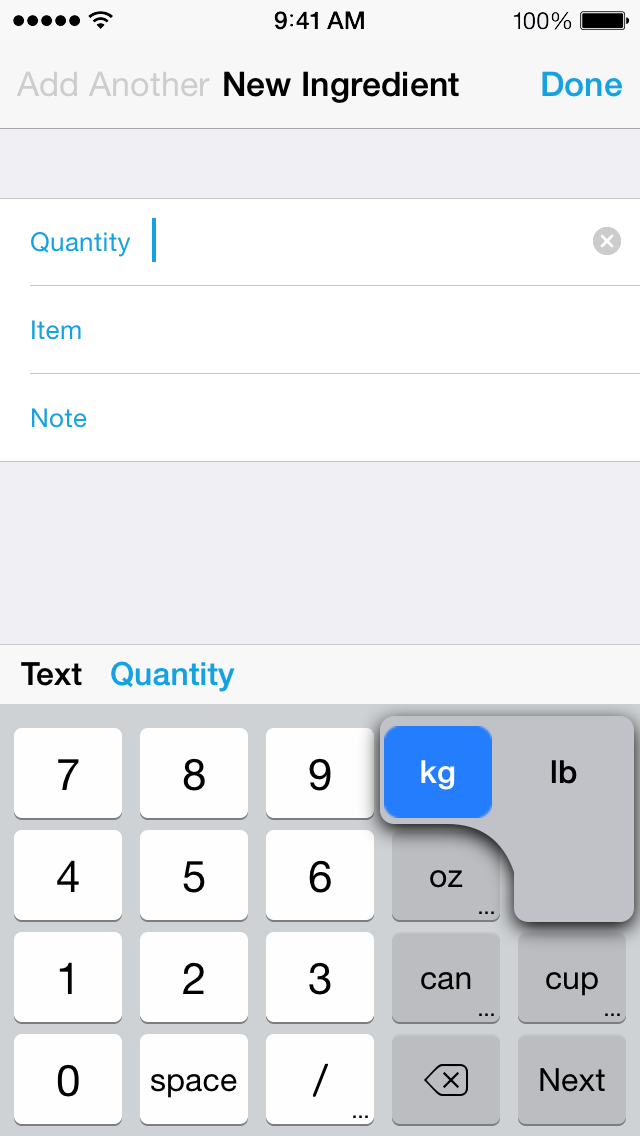Tap the Next key

click(572, 1080)
